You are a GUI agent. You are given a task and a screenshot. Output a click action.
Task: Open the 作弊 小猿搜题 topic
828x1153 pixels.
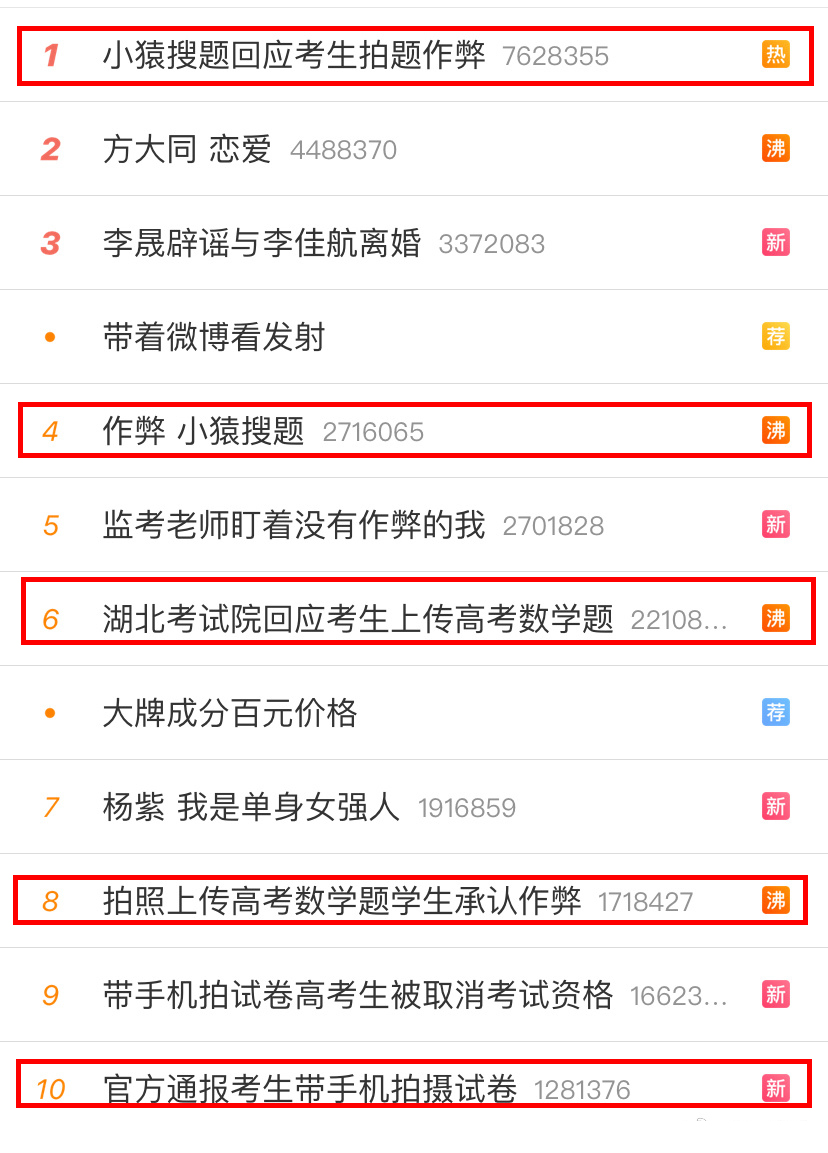pos(203,431)
